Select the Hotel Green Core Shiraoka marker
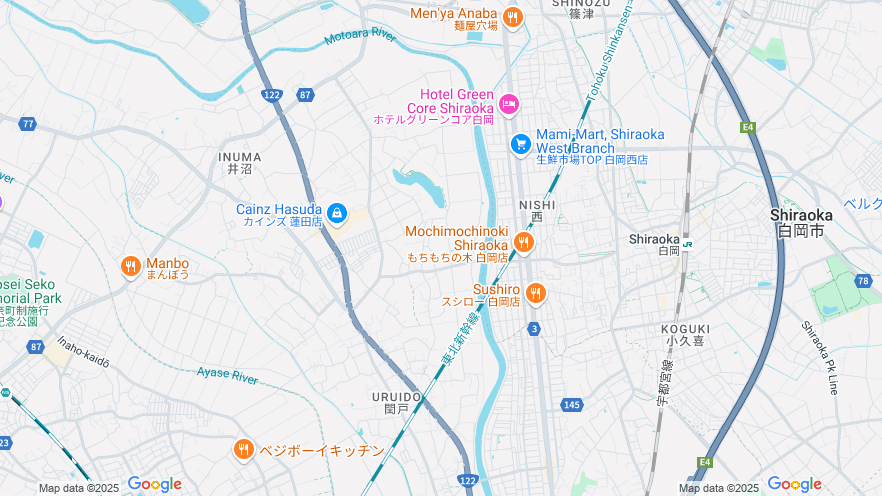The width and height of the screenshot is (882, 496). tap(509, 103)
